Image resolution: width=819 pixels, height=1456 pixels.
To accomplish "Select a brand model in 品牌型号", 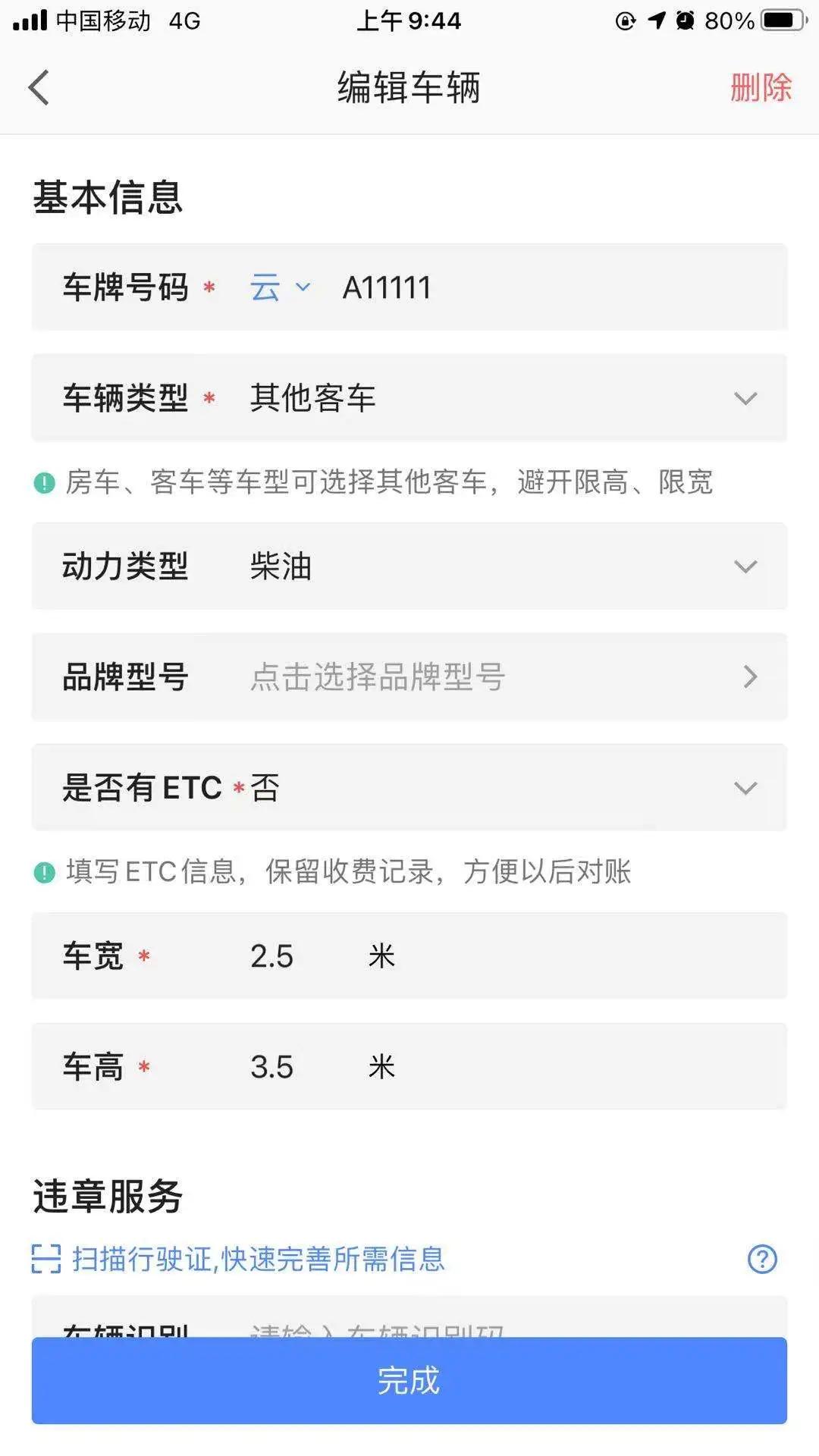I will click(x=409, y=676).
